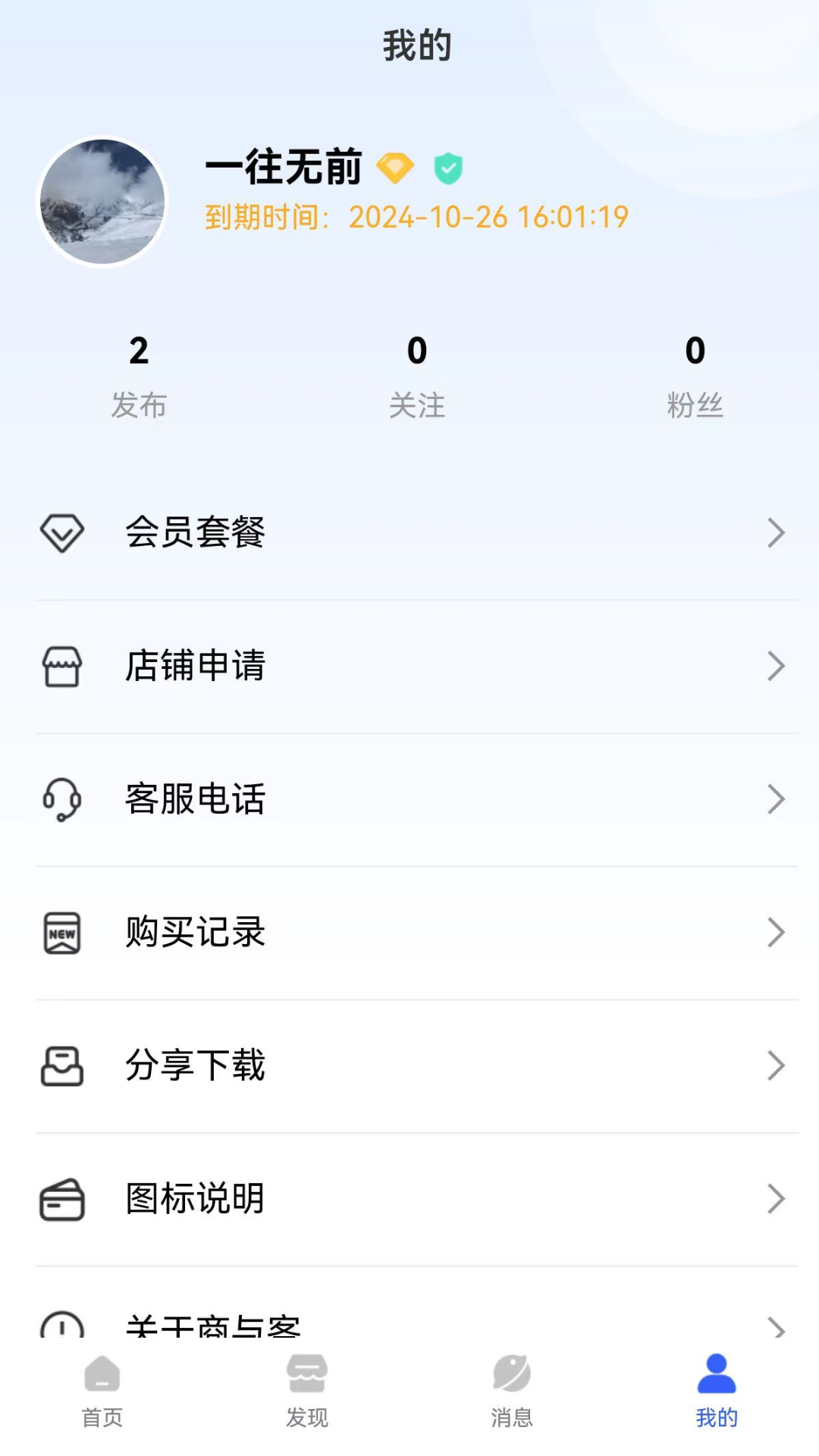This screenshot has width=819, height=1456.
Task: Open the 分享下载 row
Action: click(417, 1066)
